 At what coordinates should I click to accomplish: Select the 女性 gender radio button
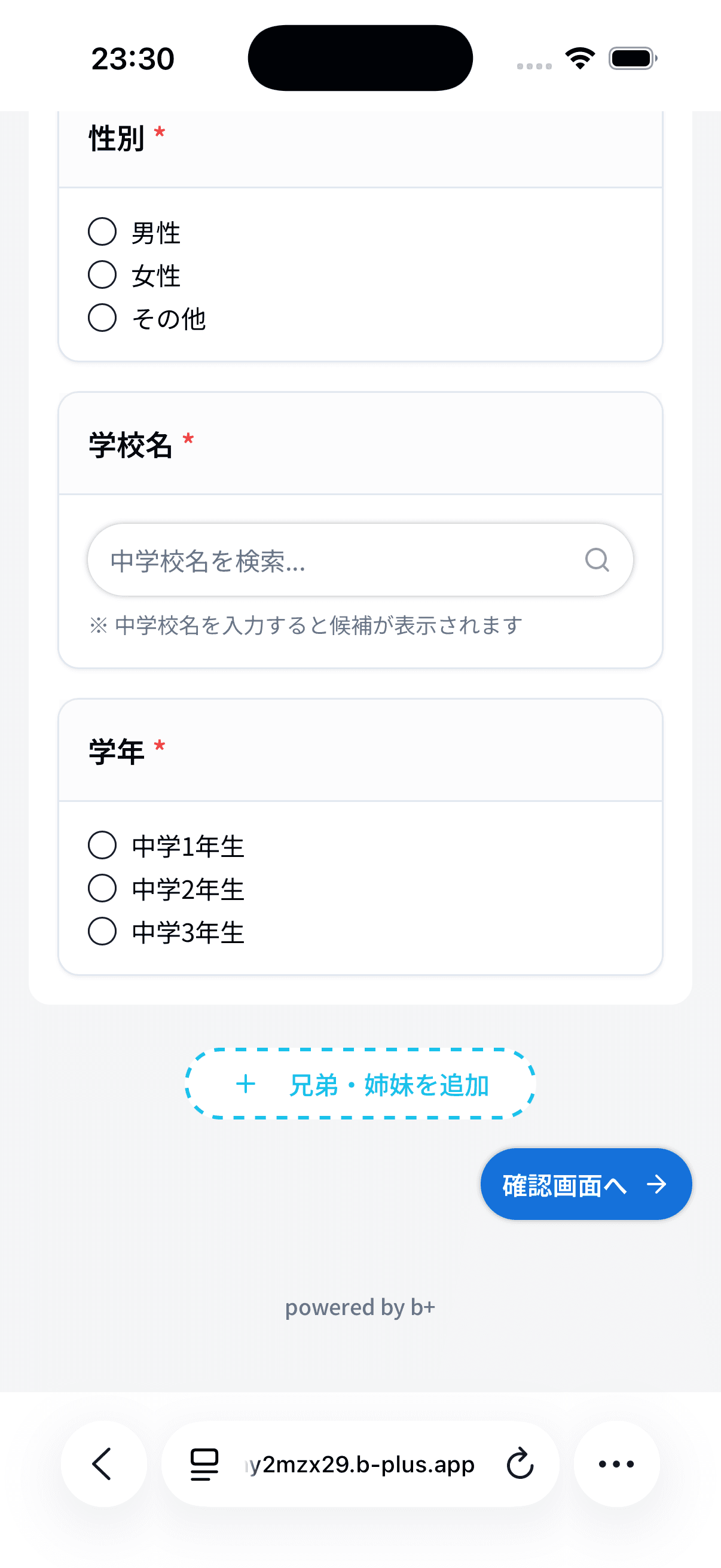point(102,274)
